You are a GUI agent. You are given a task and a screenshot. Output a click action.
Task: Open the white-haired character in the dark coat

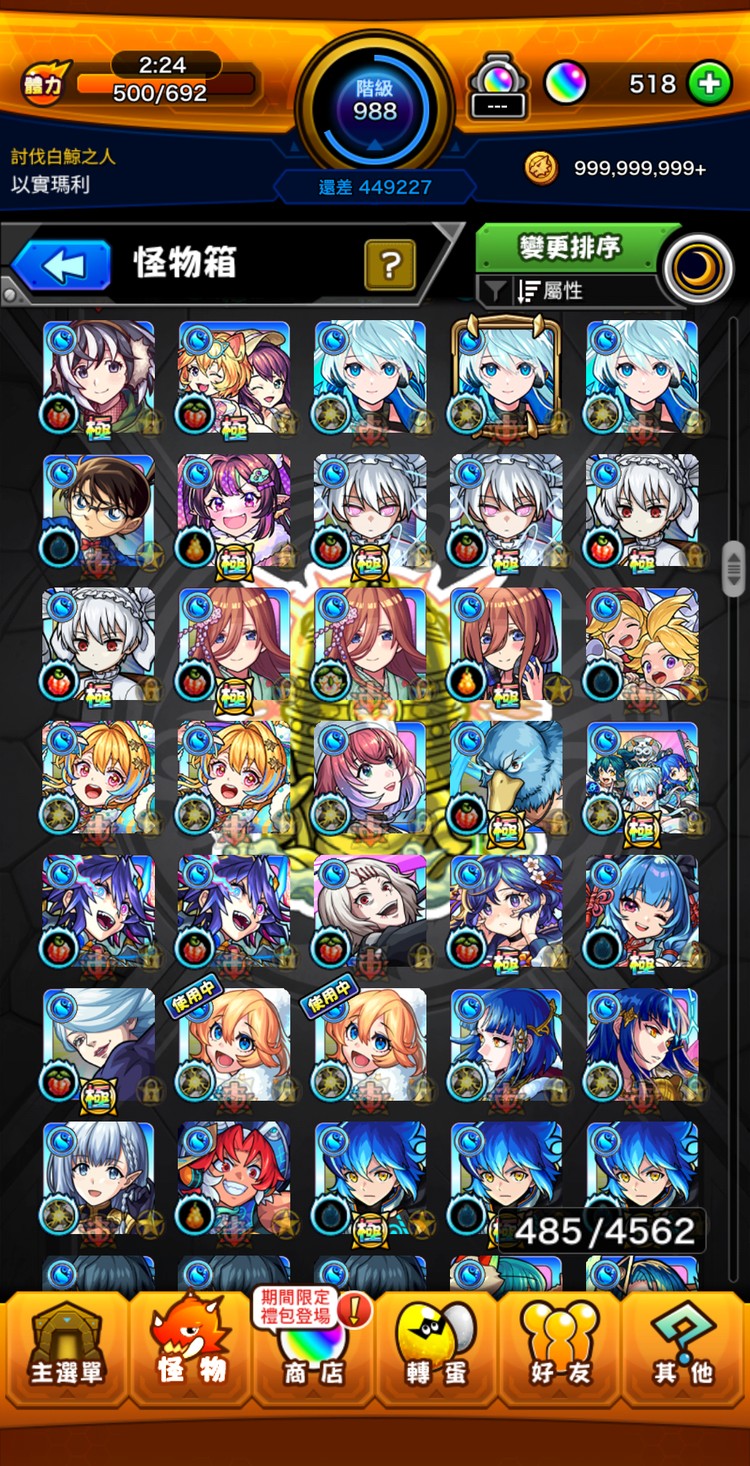pyautogui.click(x=99, y=1045)
